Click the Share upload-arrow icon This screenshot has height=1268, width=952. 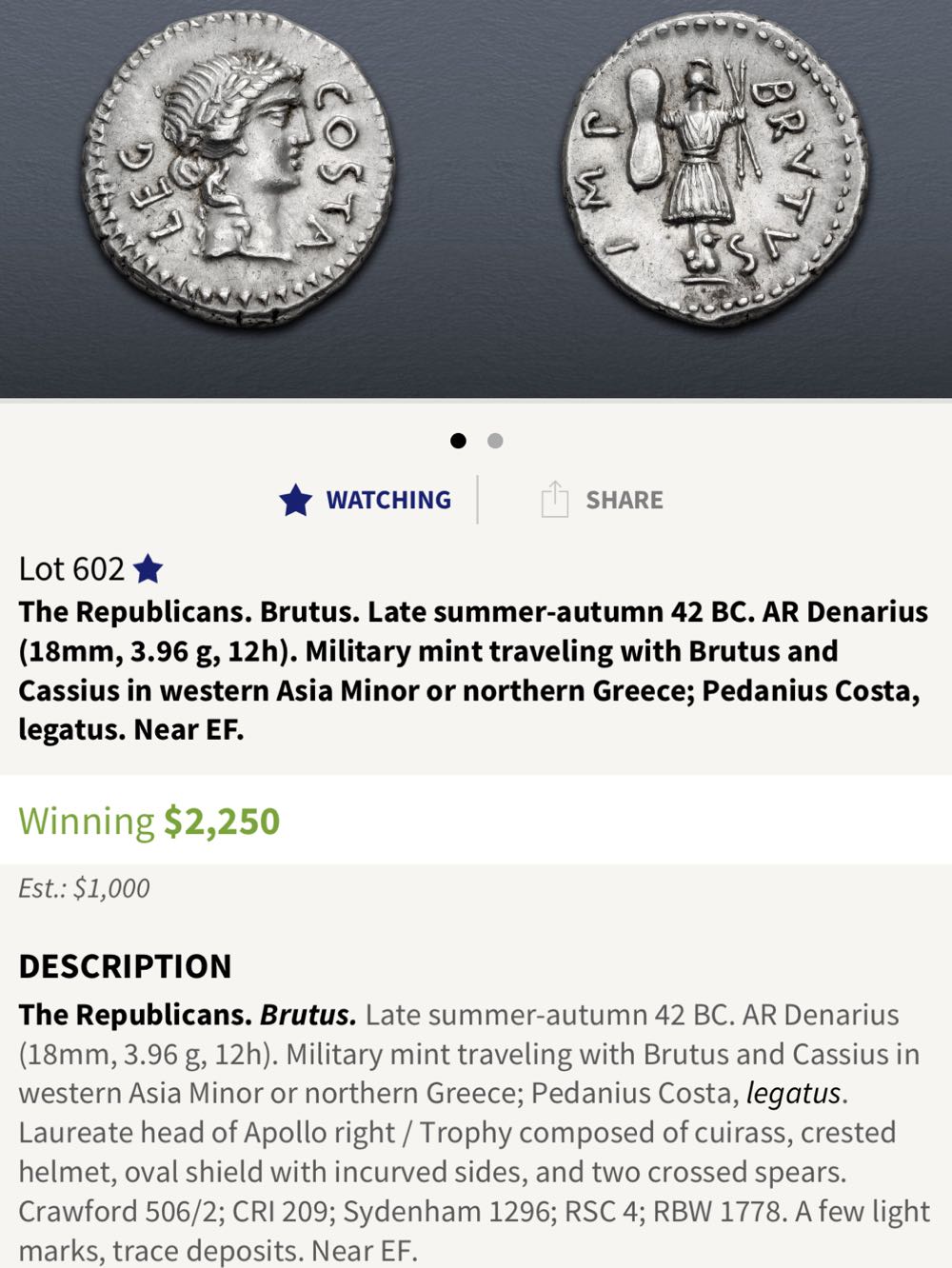[x=557, y=498]
